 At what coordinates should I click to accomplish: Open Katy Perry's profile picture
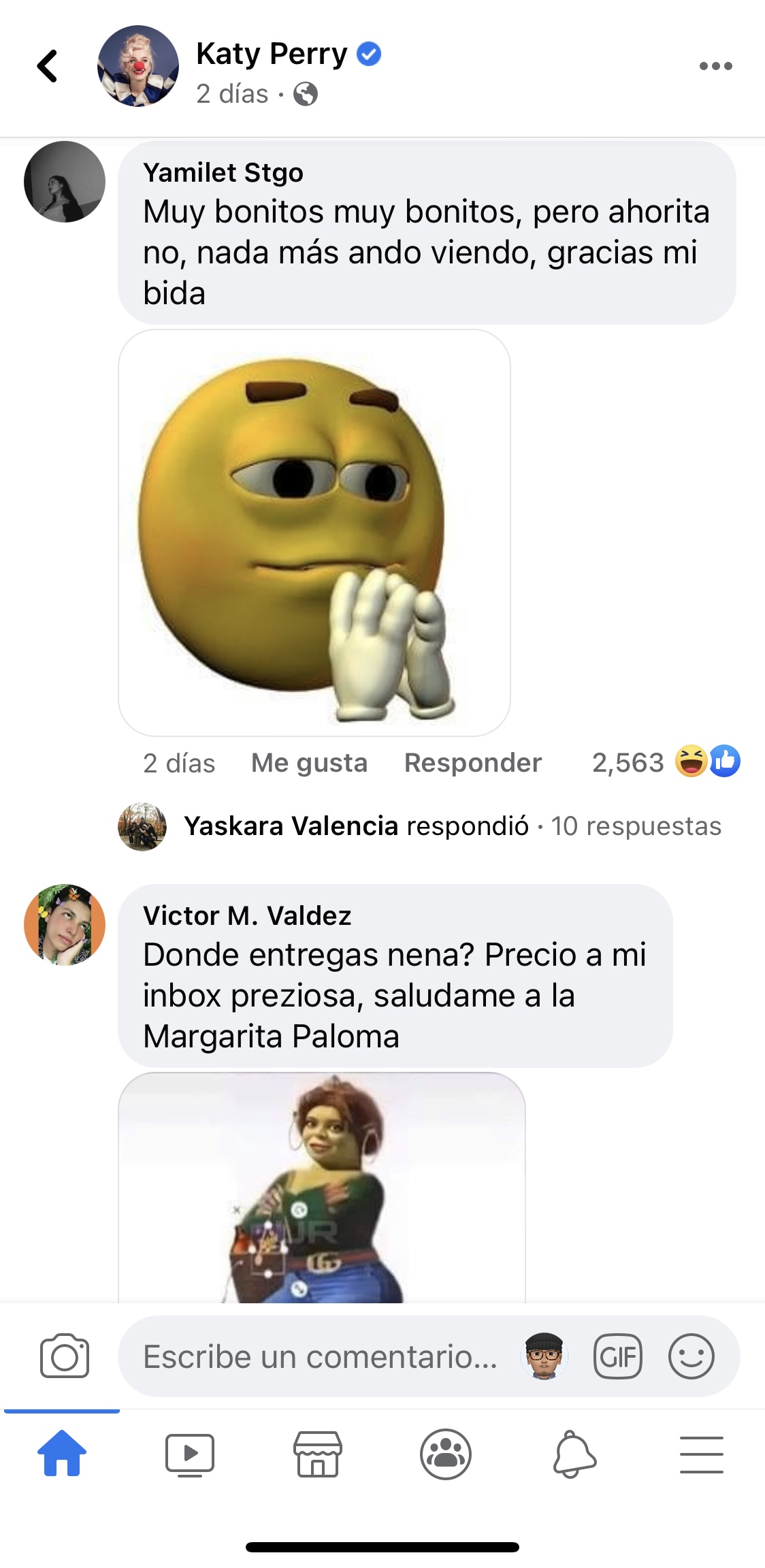(138, 66)
